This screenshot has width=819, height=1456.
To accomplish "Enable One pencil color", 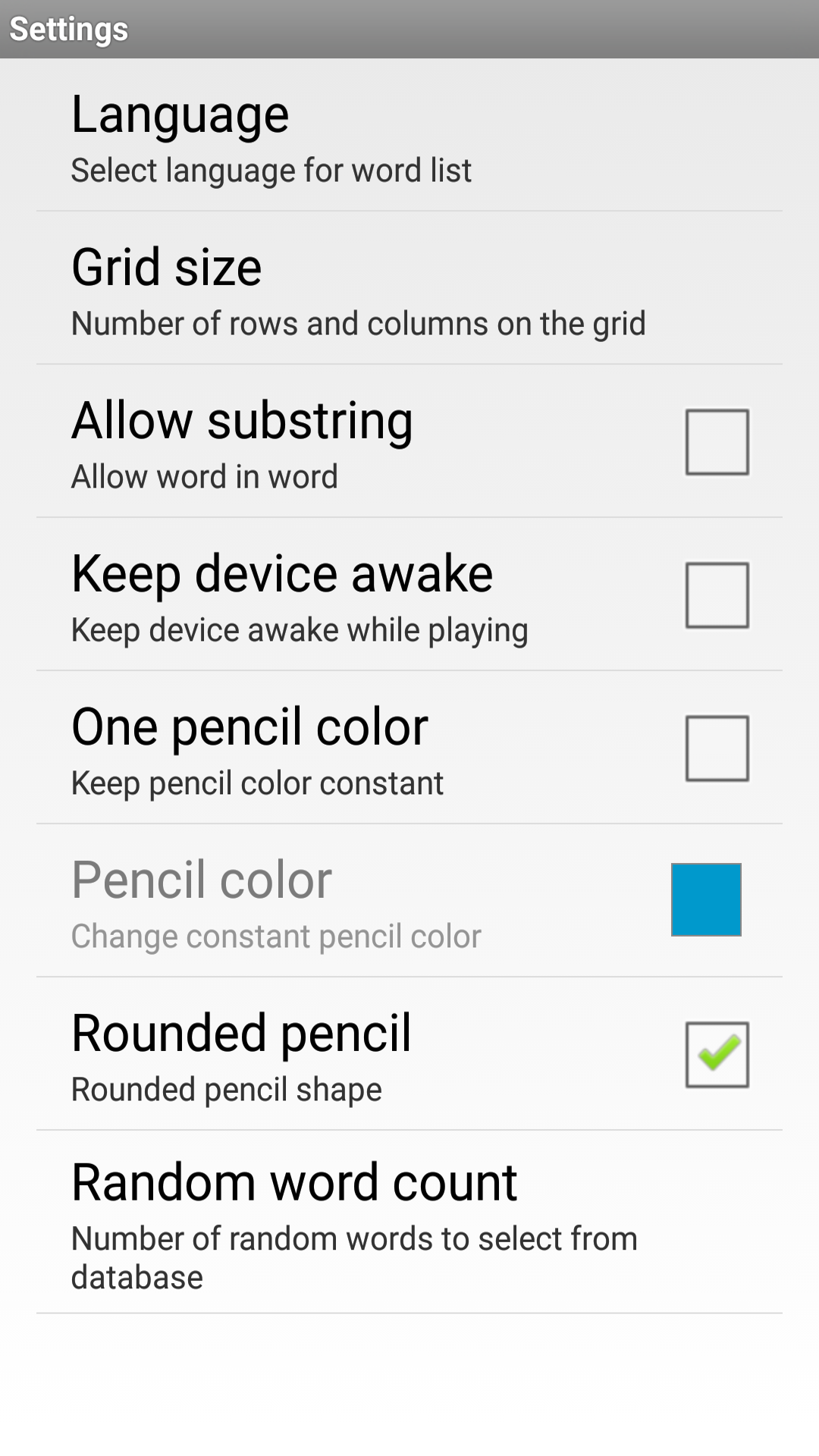I will click(717, 748).
